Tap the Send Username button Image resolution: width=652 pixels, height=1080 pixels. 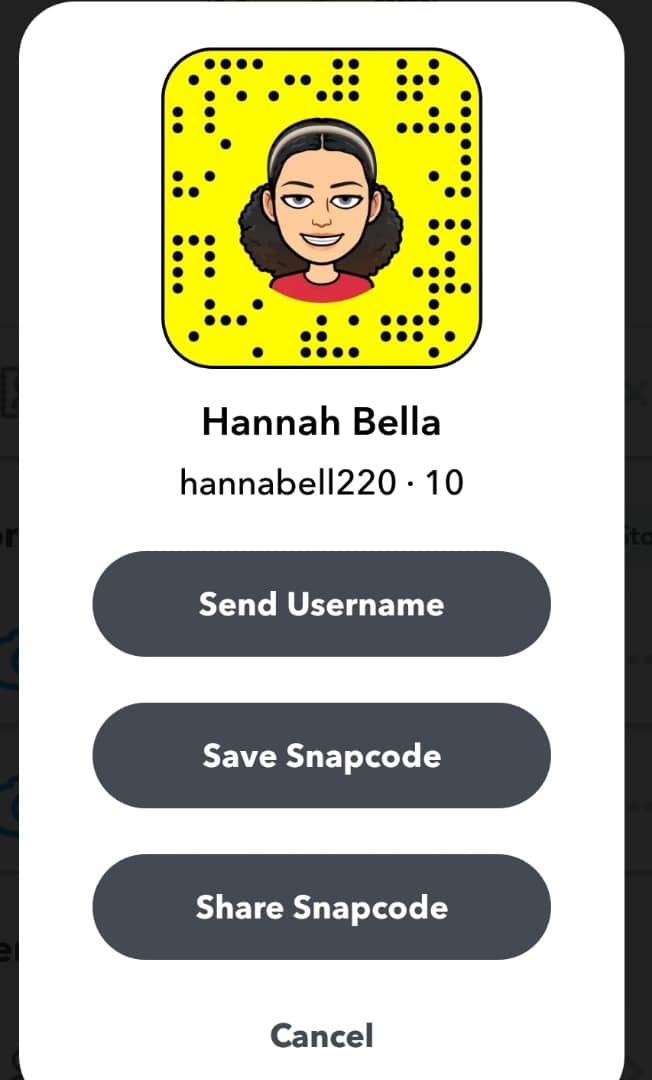(x=321, y=604)
